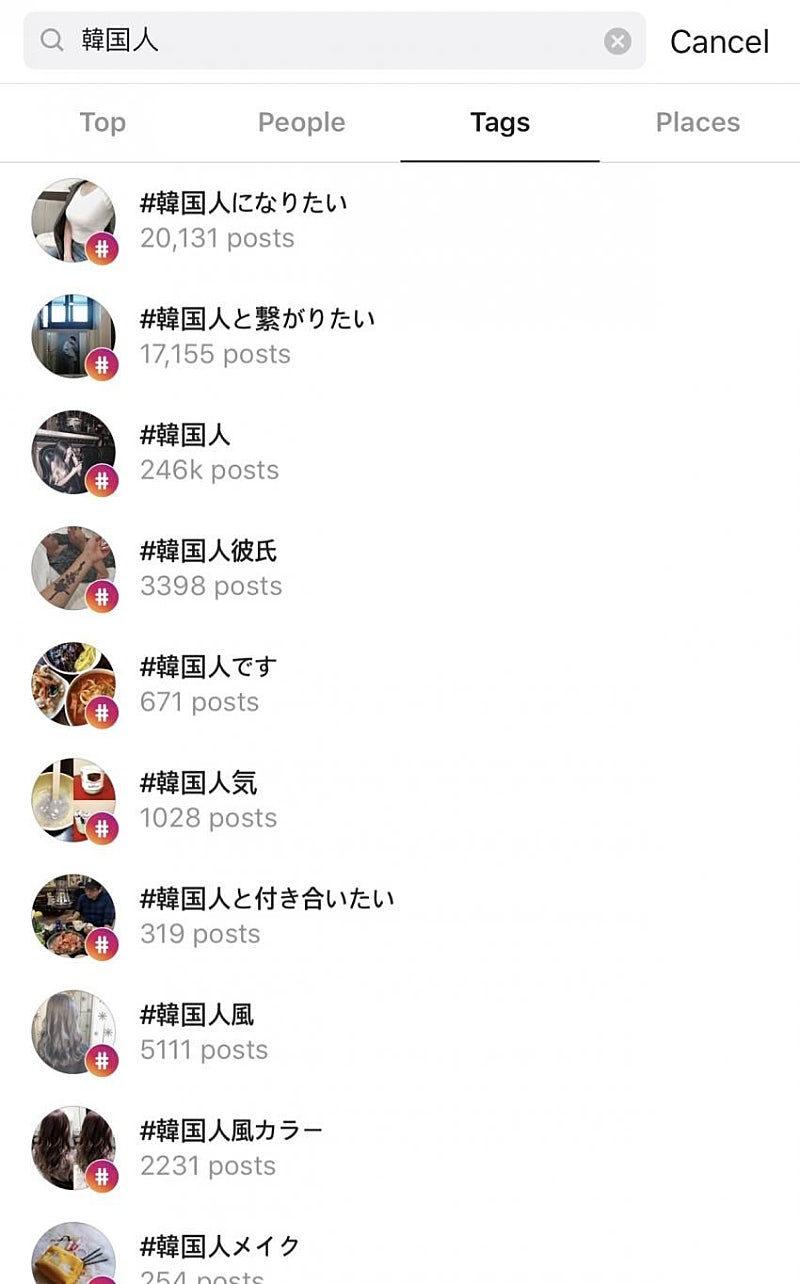The height and width of the screenshot is (1284, 800).
Task: Open the hashtag #韓国人と付き合いたい
Action: 400,917
